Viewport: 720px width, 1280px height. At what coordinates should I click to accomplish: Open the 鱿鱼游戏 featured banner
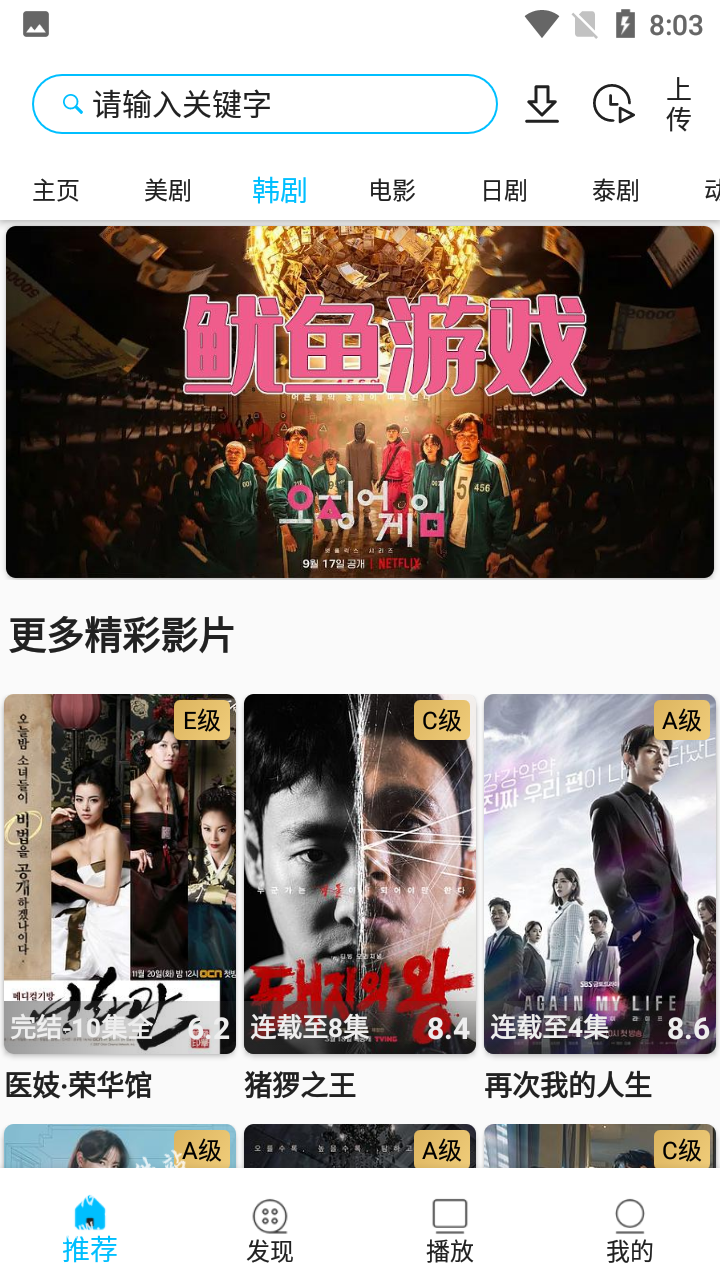[360, 401]
